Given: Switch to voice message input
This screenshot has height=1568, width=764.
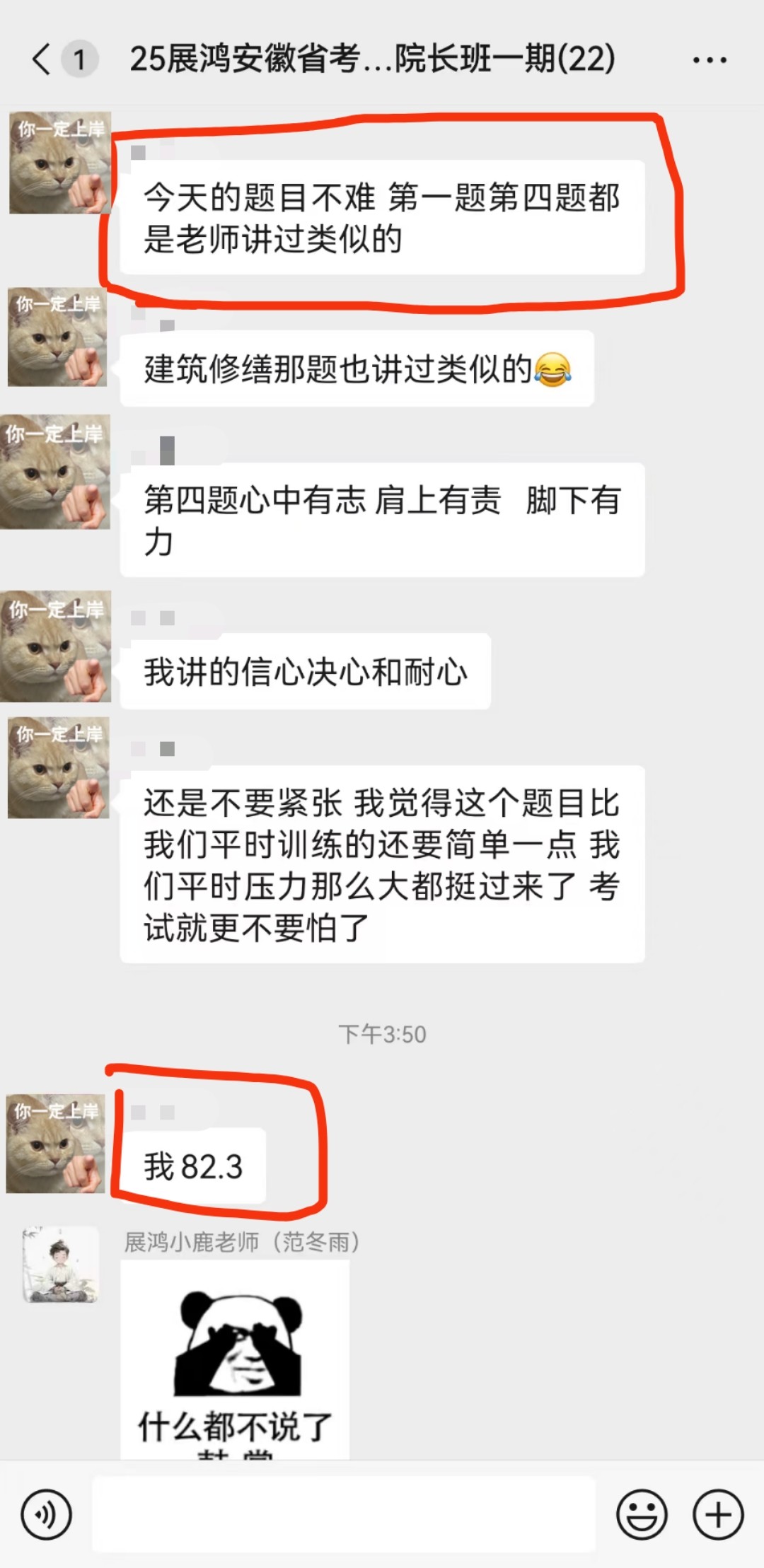Looking at the screenshot, I should [x=47, y=1515].
